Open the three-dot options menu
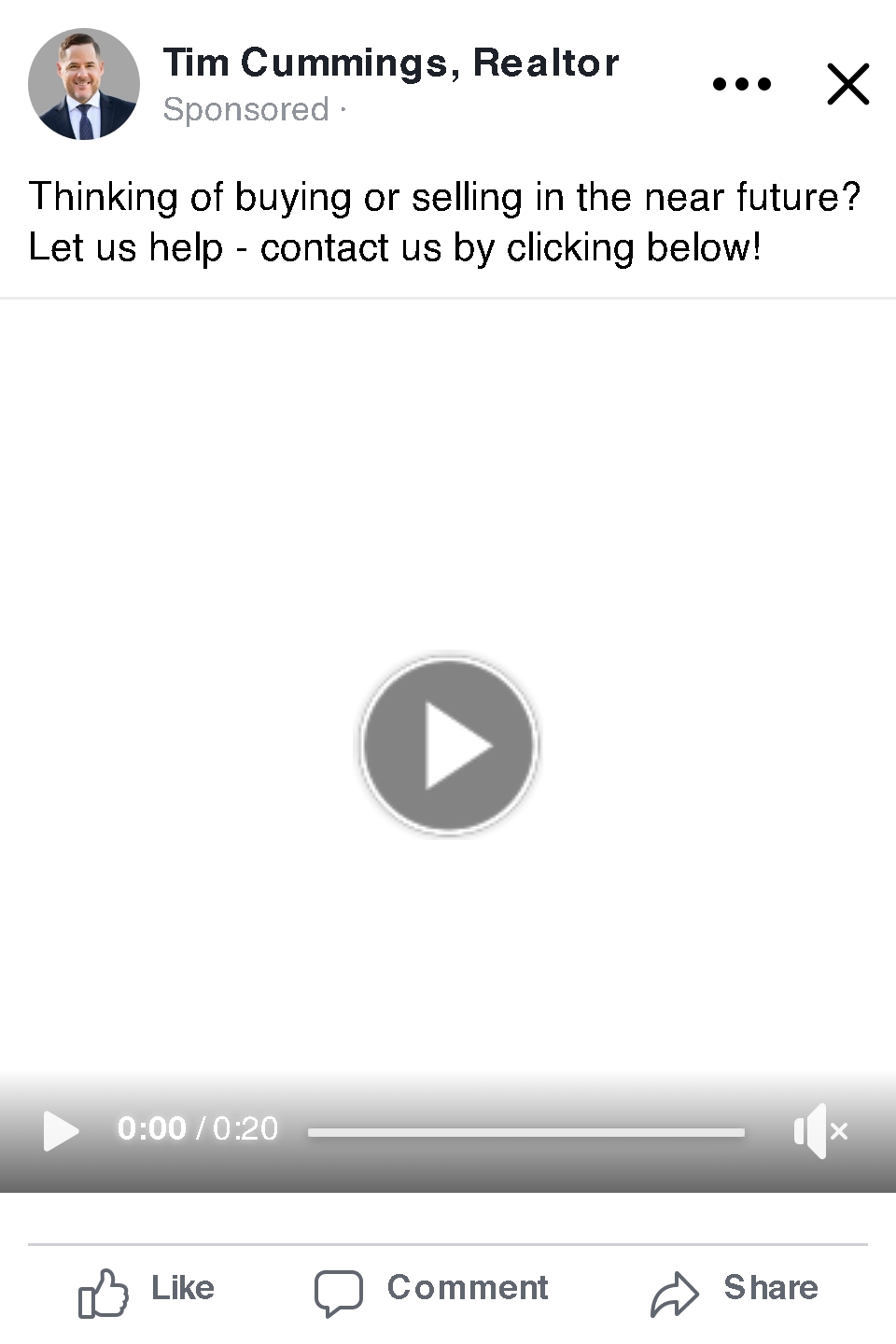This screenshot has width=896, height=1344. click(742, 84)
